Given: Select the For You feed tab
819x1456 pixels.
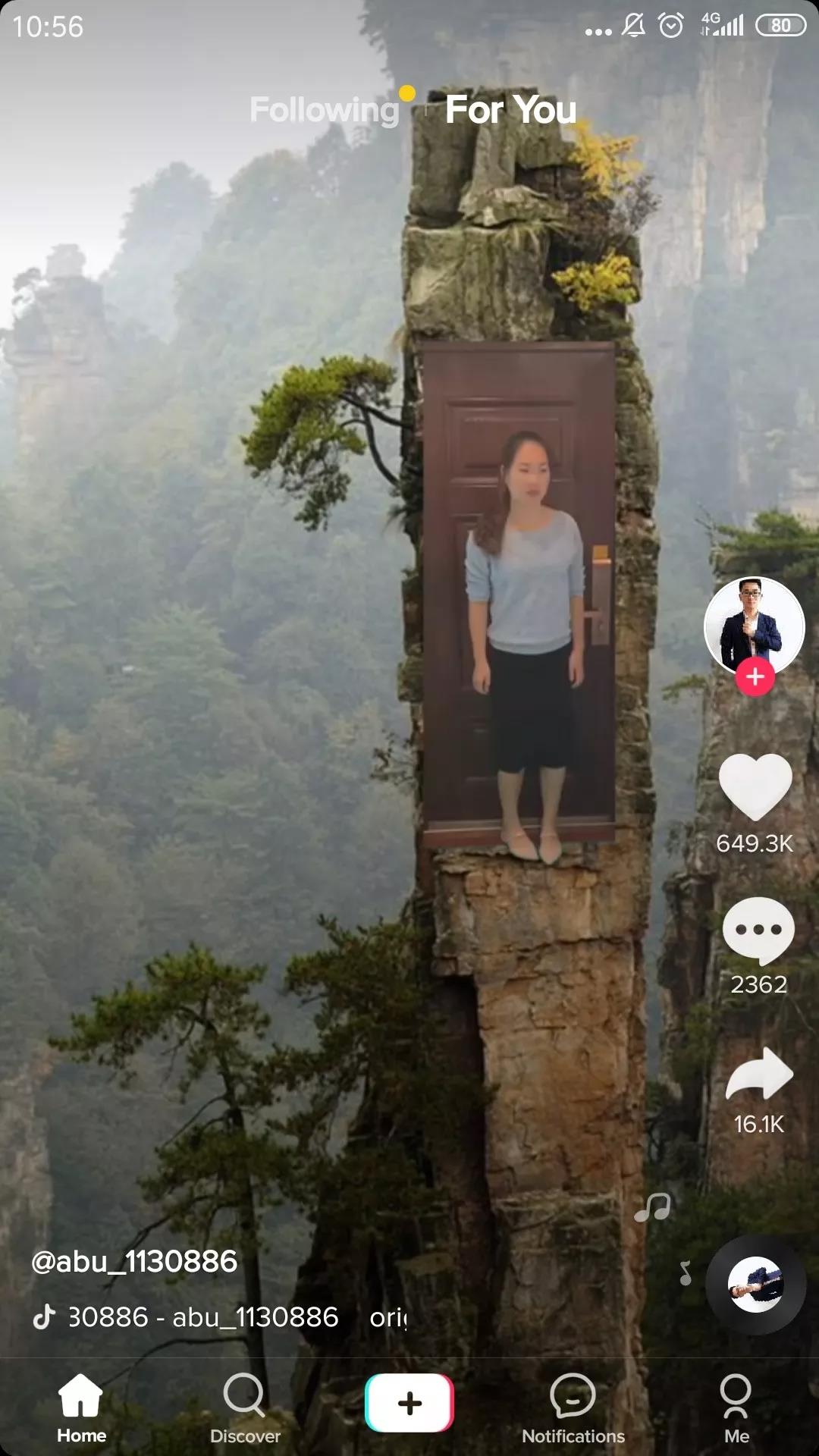Looking at the screenshot, I should pyautogui.click(x=510, y=110).
